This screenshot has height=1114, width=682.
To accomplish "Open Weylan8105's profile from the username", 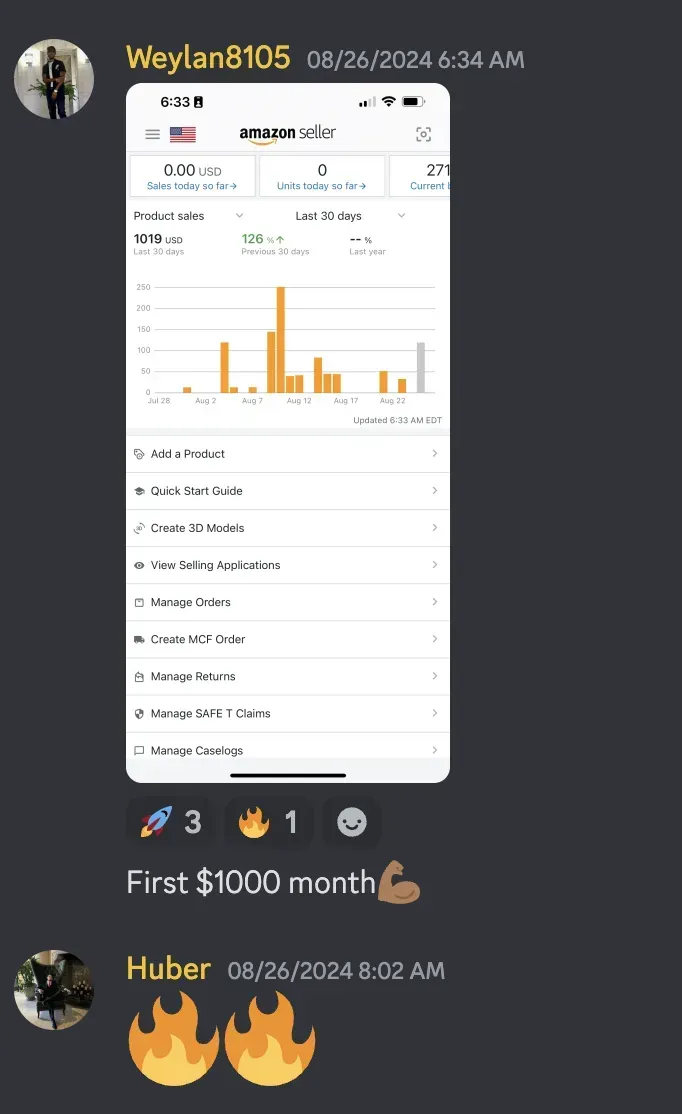I will [207, 58].
